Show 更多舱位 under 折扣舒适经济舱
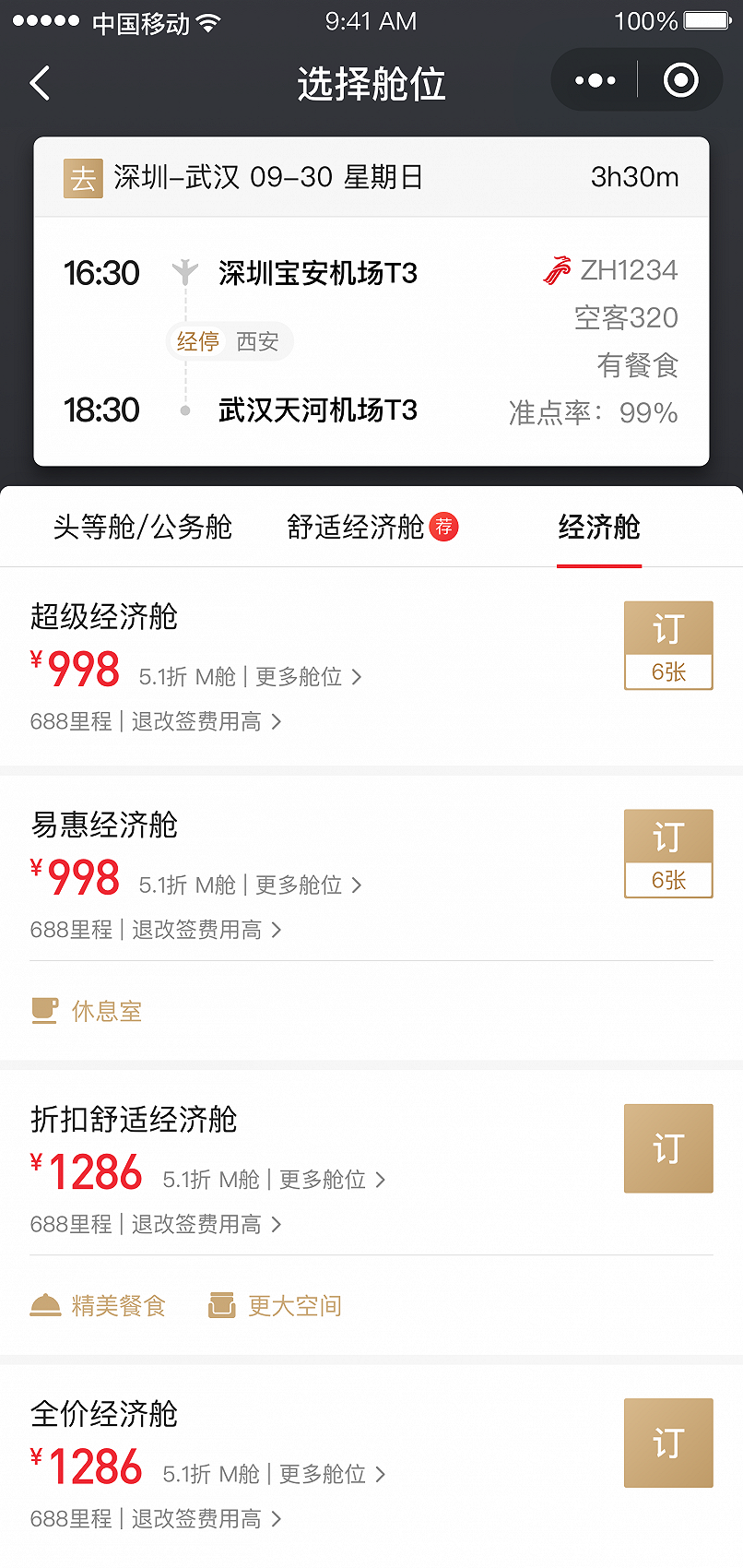The height and width of the screenshot is (1568, 743). [x=332, y=1180]
